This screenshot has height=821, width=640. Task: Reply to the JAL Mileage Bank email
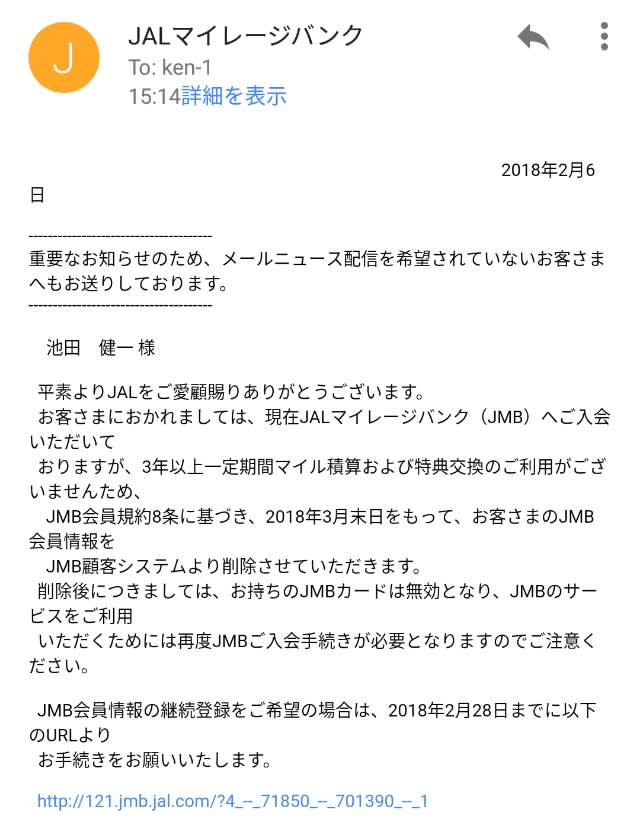click(x=533, y=38)
